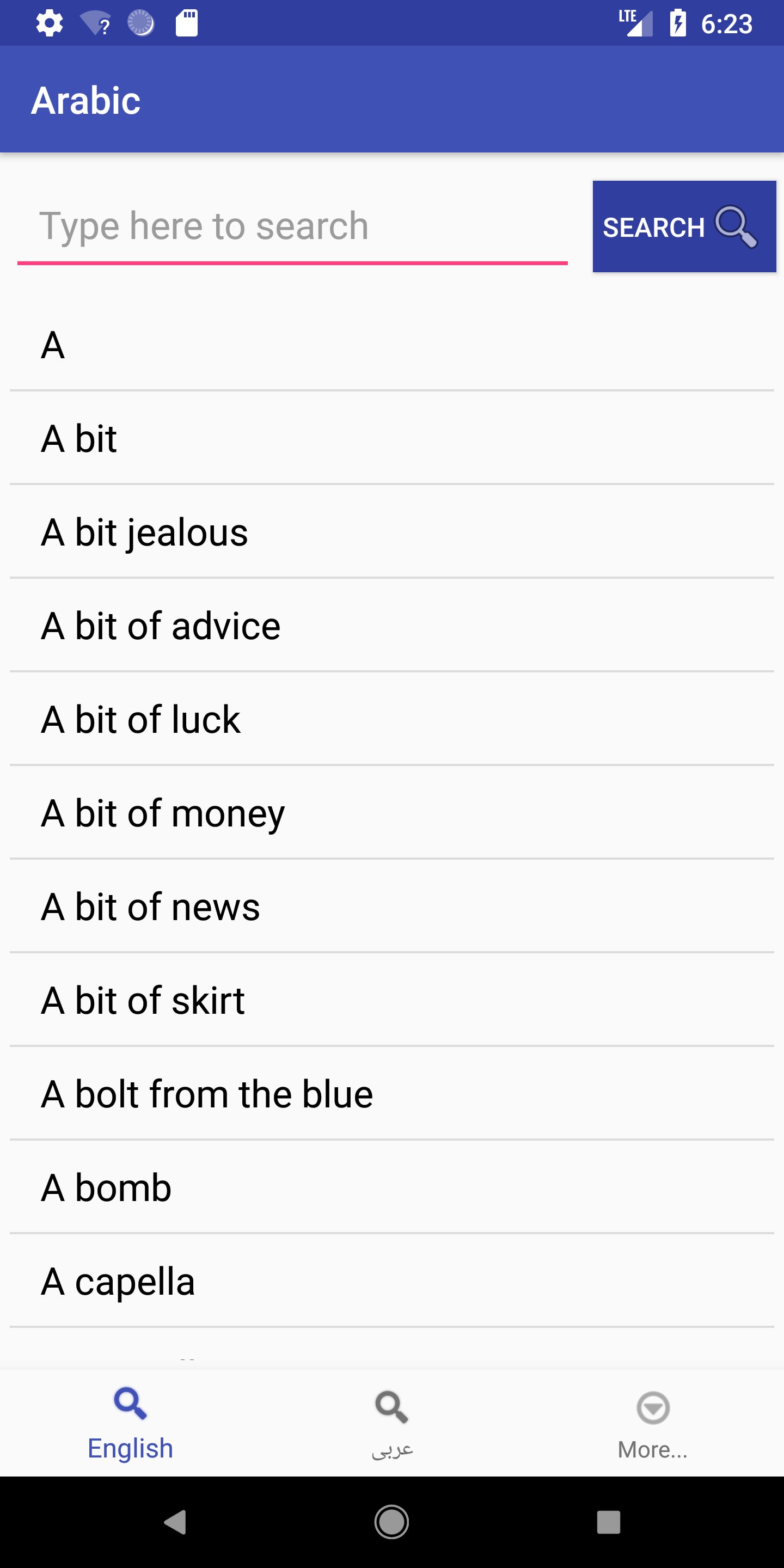Tap the search text field
The height and width of the screenshot is (1568, 784).
292,226
